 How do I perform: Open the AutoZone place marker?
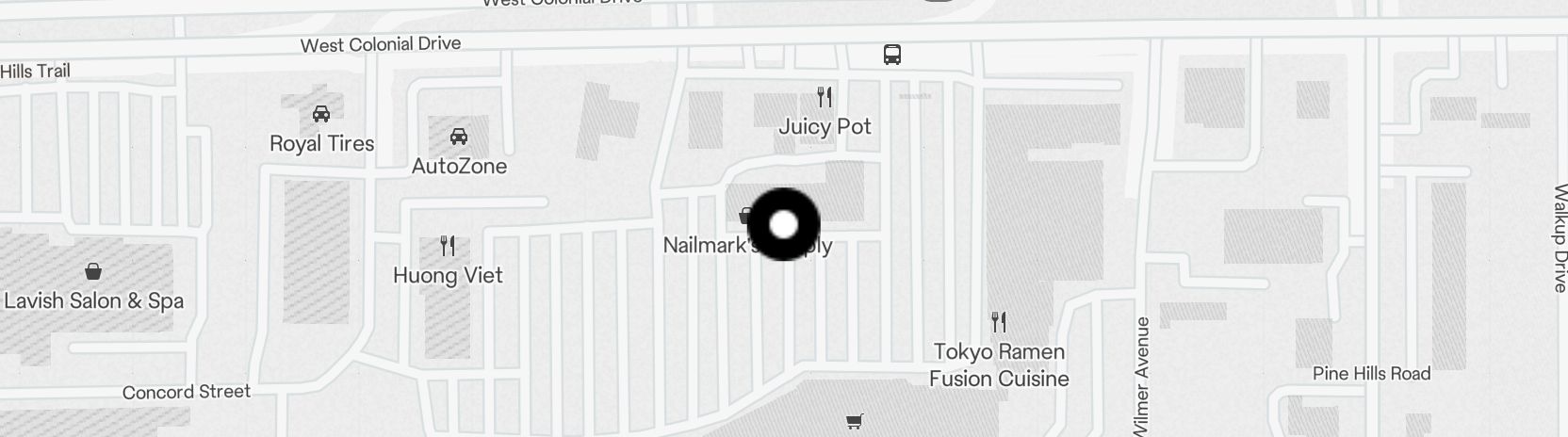(459, 138)
